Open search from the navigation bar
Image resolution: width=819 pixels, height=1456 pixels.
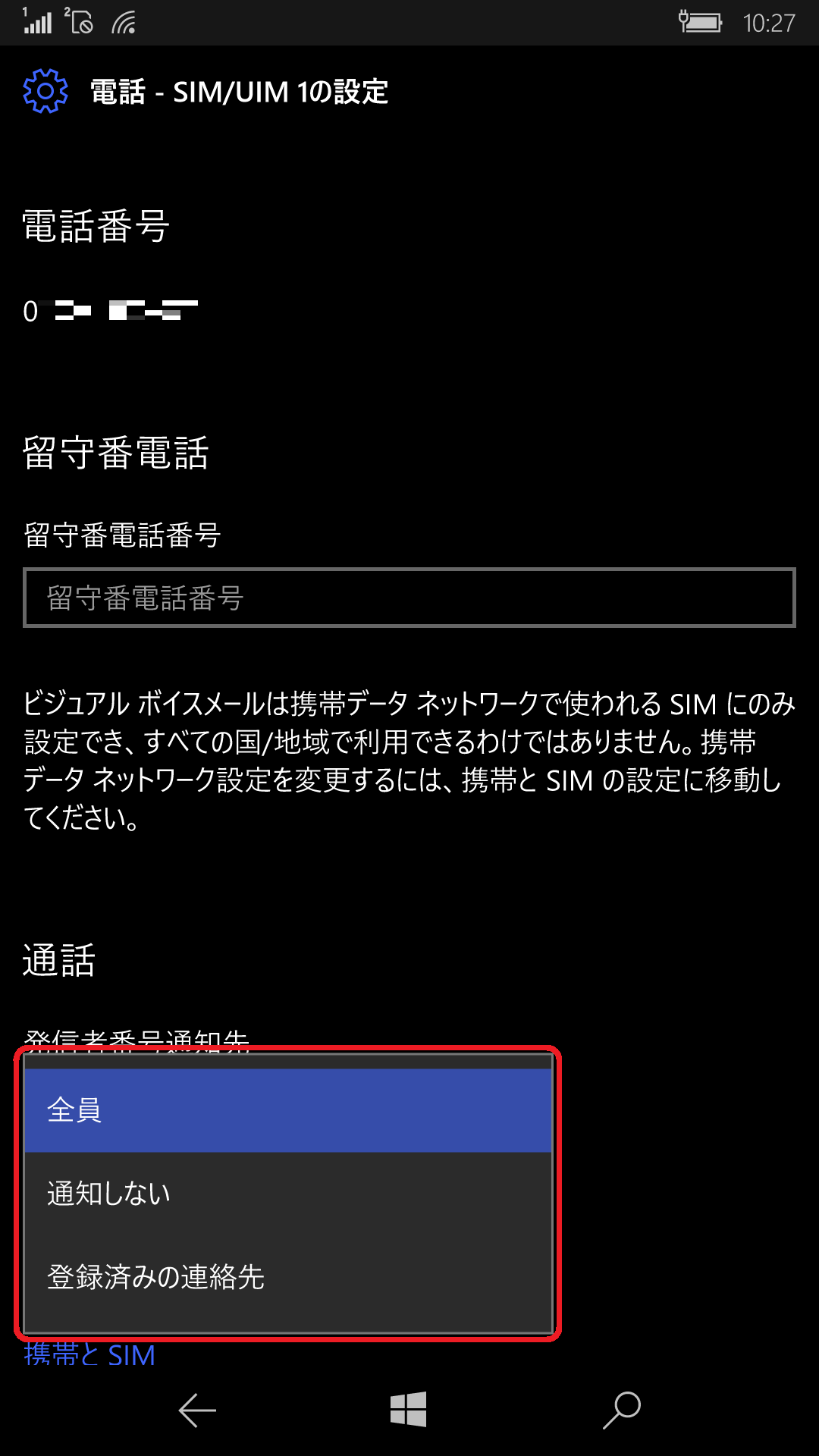tap(622, 1410)
